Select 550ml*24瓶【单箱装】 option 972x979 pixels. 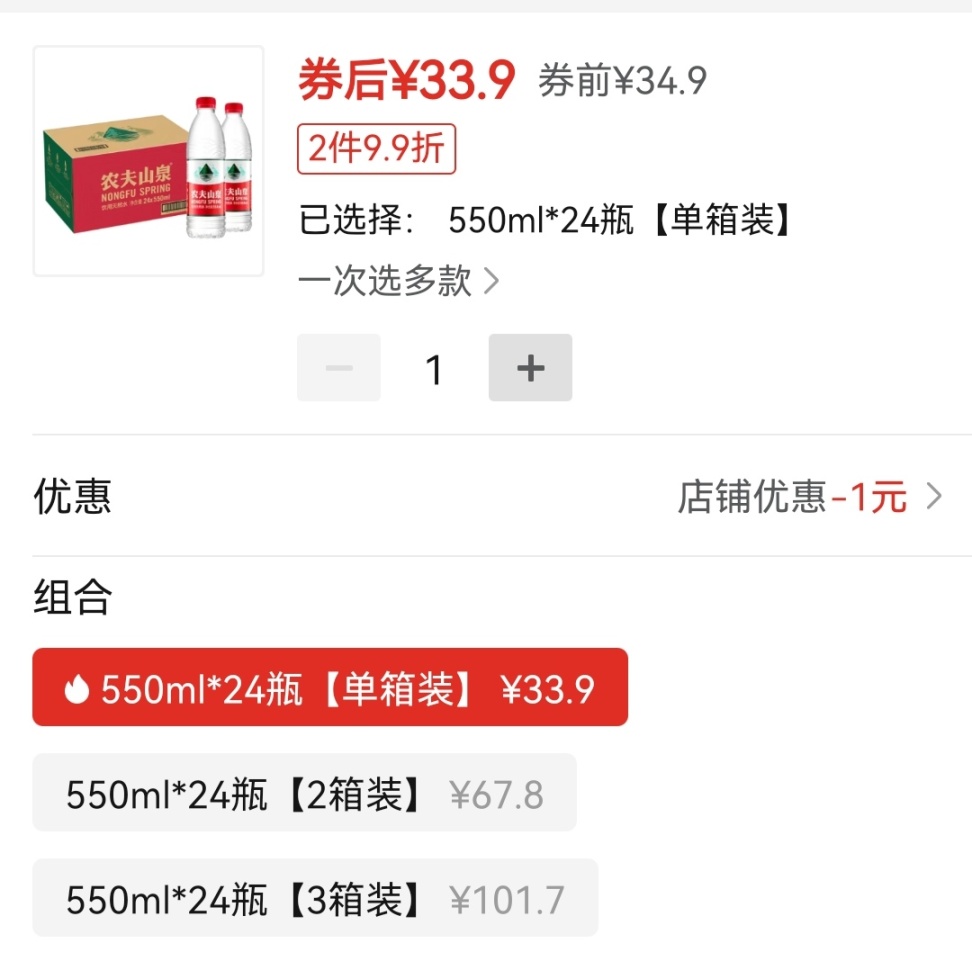pyautogui.click(x=330, y=687)
